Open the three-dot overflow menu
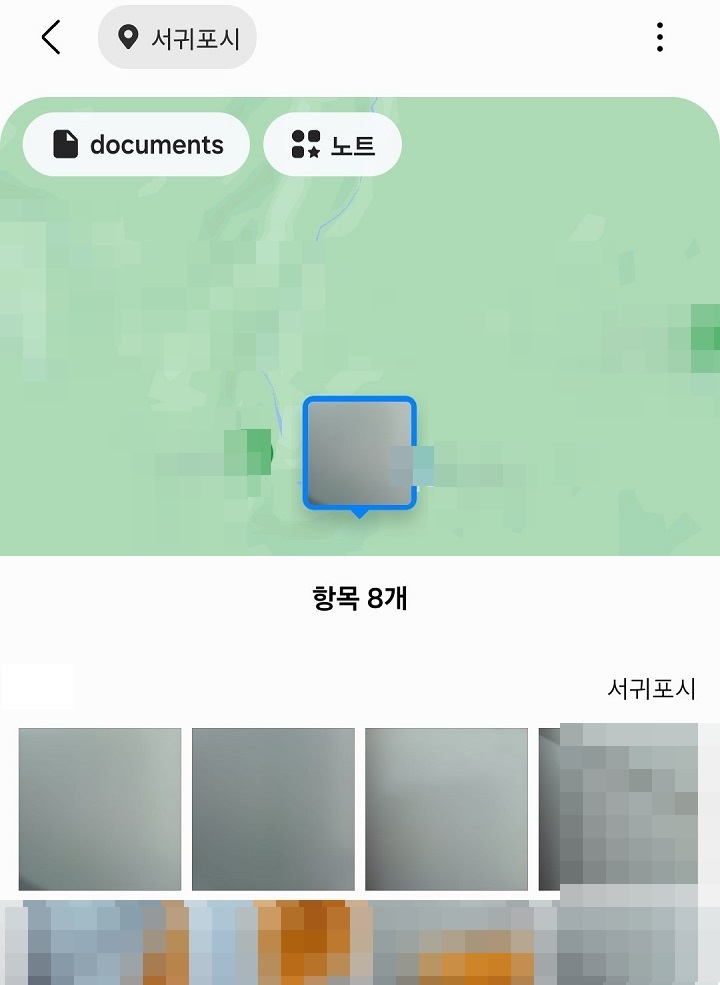Screen dimensions: 720x985 (x=659, y=37)
